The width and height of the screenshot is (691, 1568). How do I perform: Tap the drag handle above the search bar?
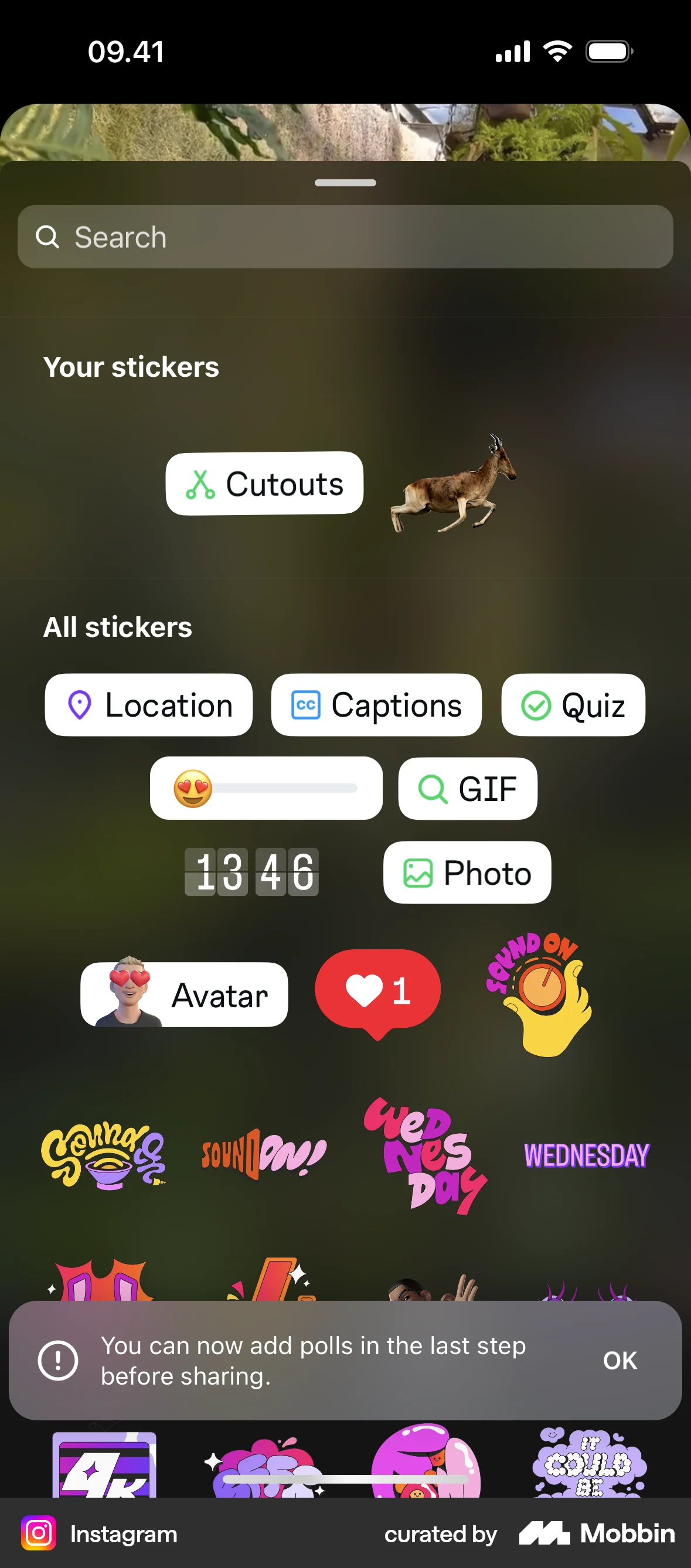tap(345, 182)
